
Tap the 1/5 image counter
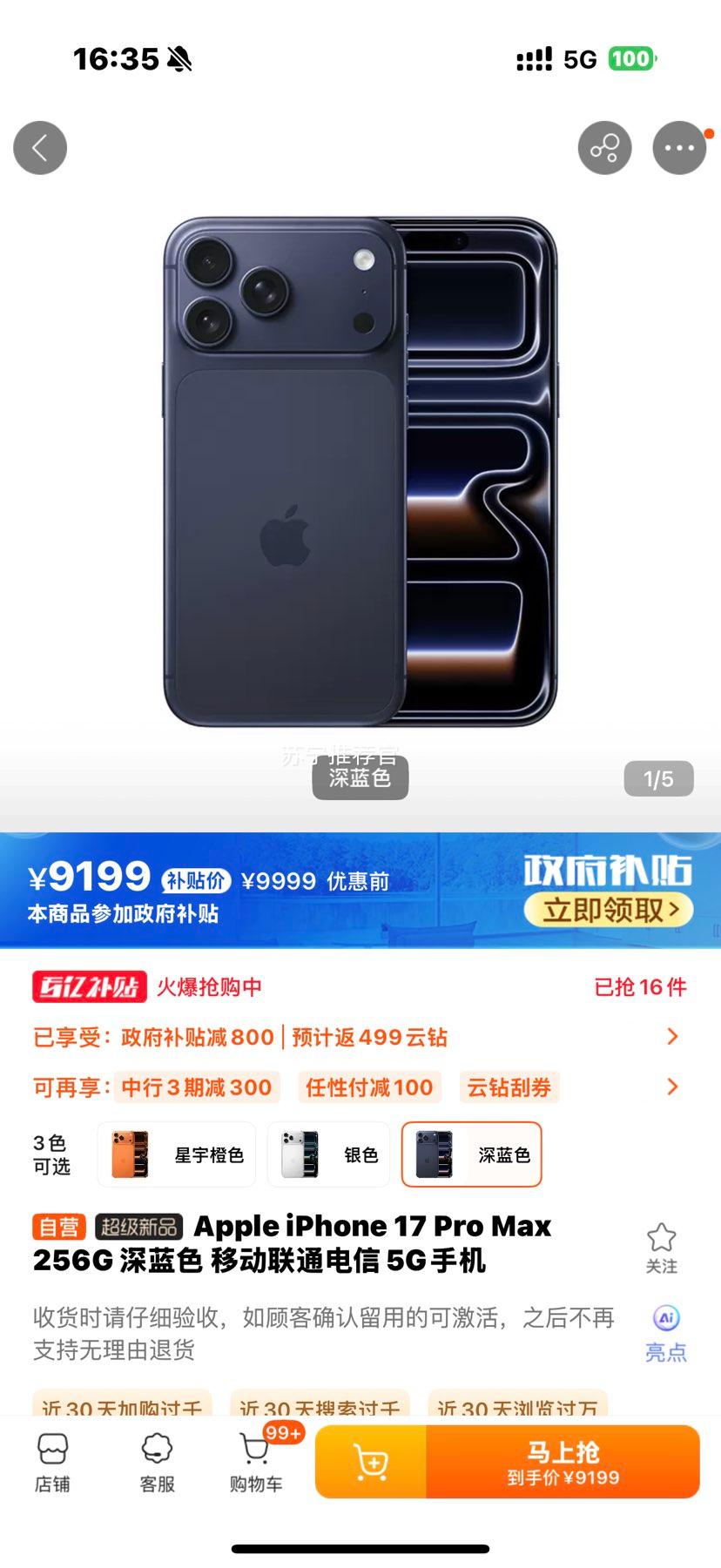(658, 777)
